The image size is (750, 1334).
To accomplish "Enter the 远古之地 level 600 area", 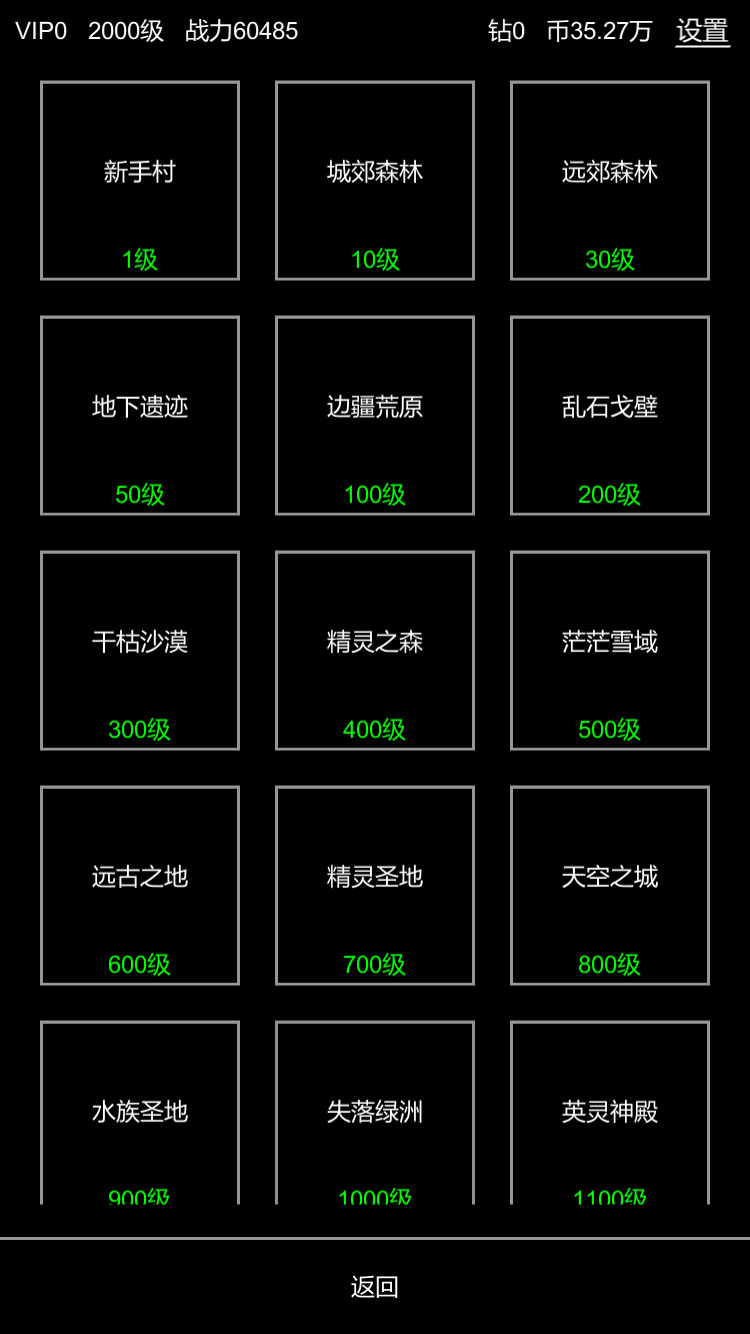I will [138, 885].
